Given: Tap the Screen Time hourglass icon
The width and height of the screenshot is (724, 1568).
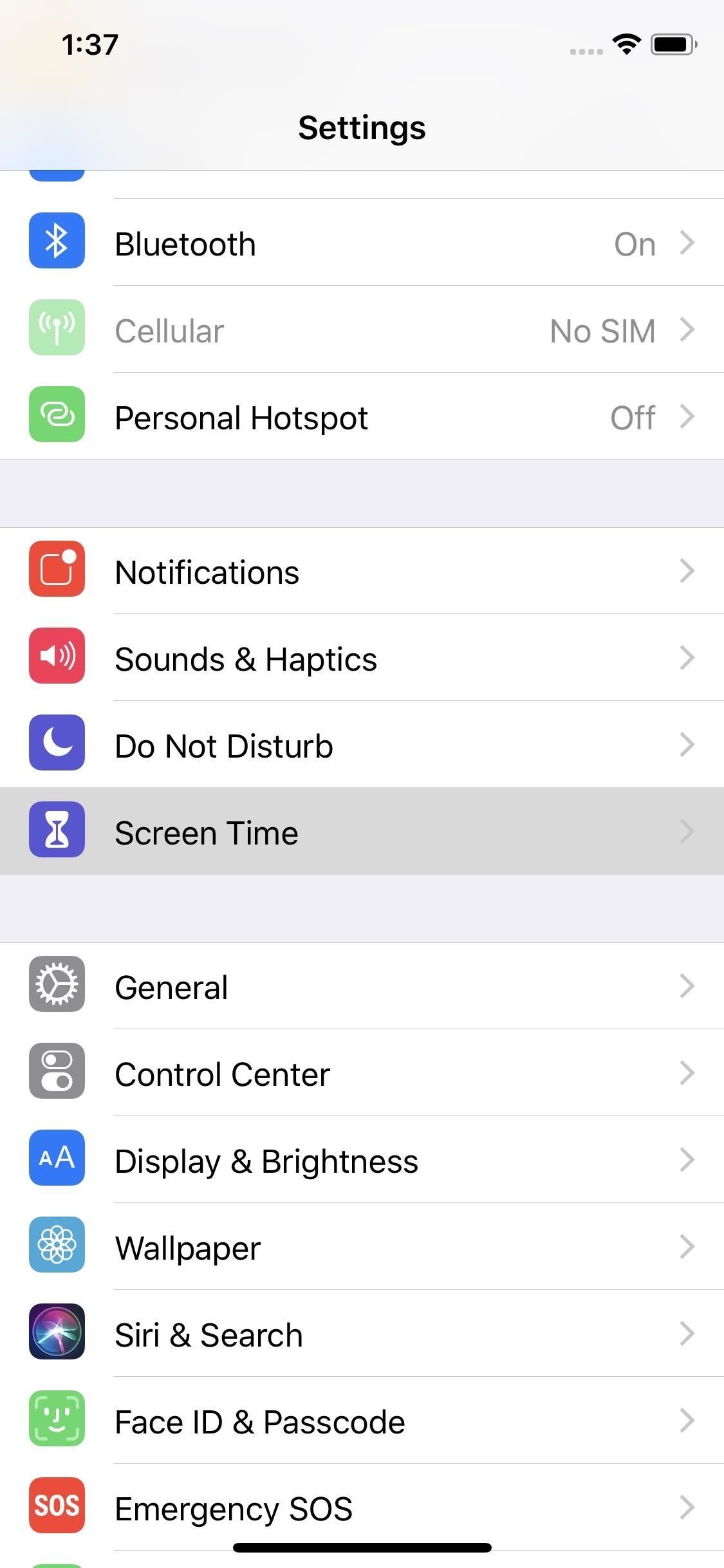Looking at the screenshot, I should click(57, 831).
